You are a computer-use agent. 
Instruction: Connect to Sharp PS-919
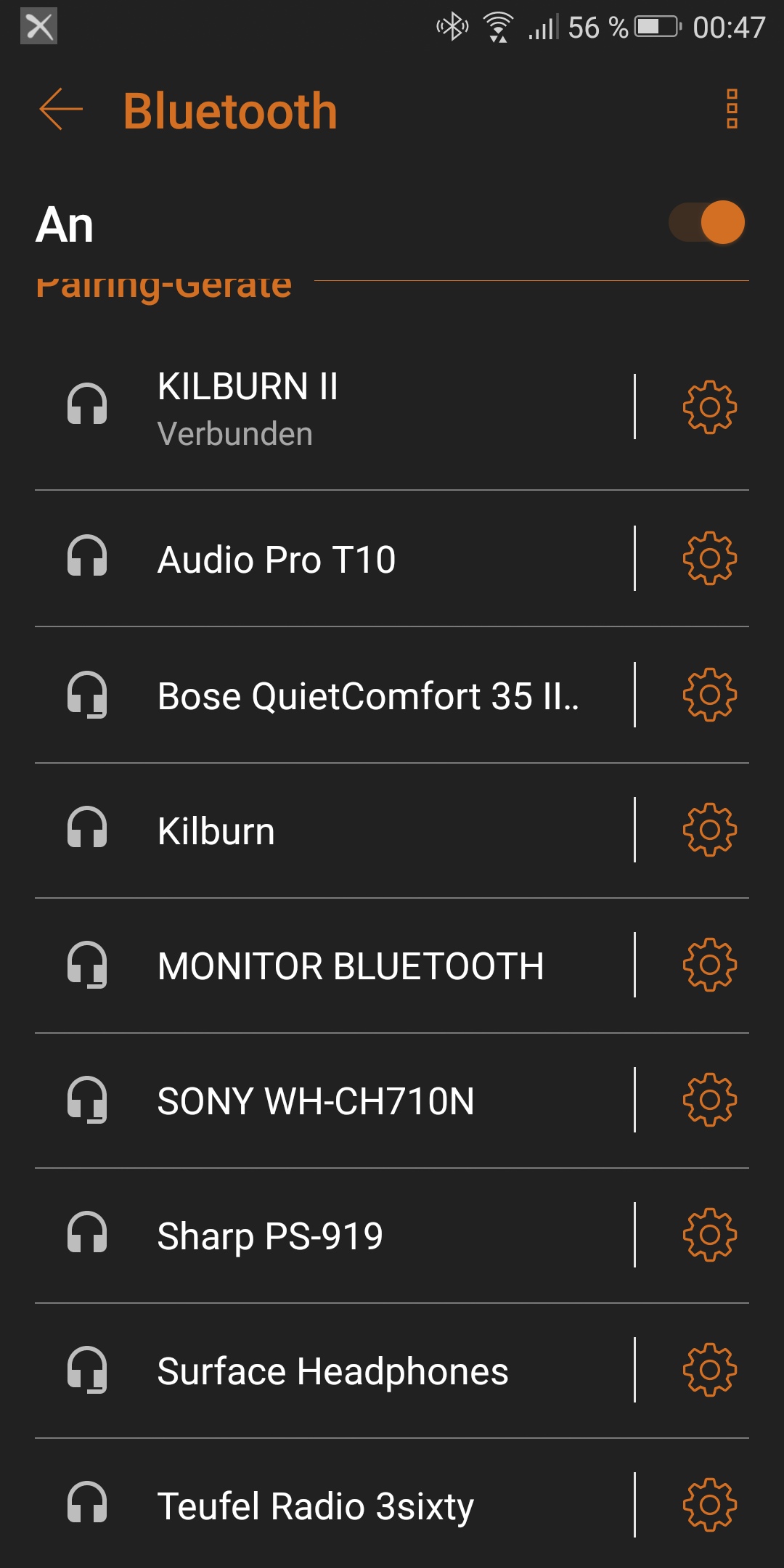tap(327, 1236)
